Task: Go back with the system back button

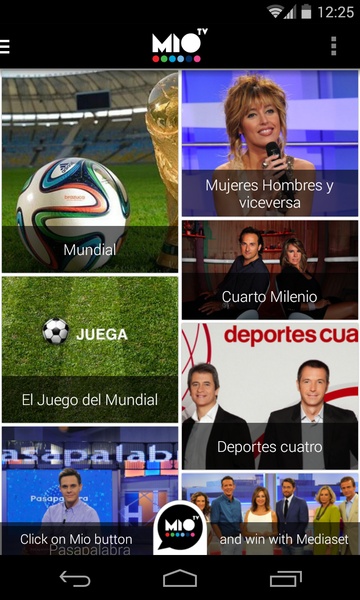Action: [75, 579]
